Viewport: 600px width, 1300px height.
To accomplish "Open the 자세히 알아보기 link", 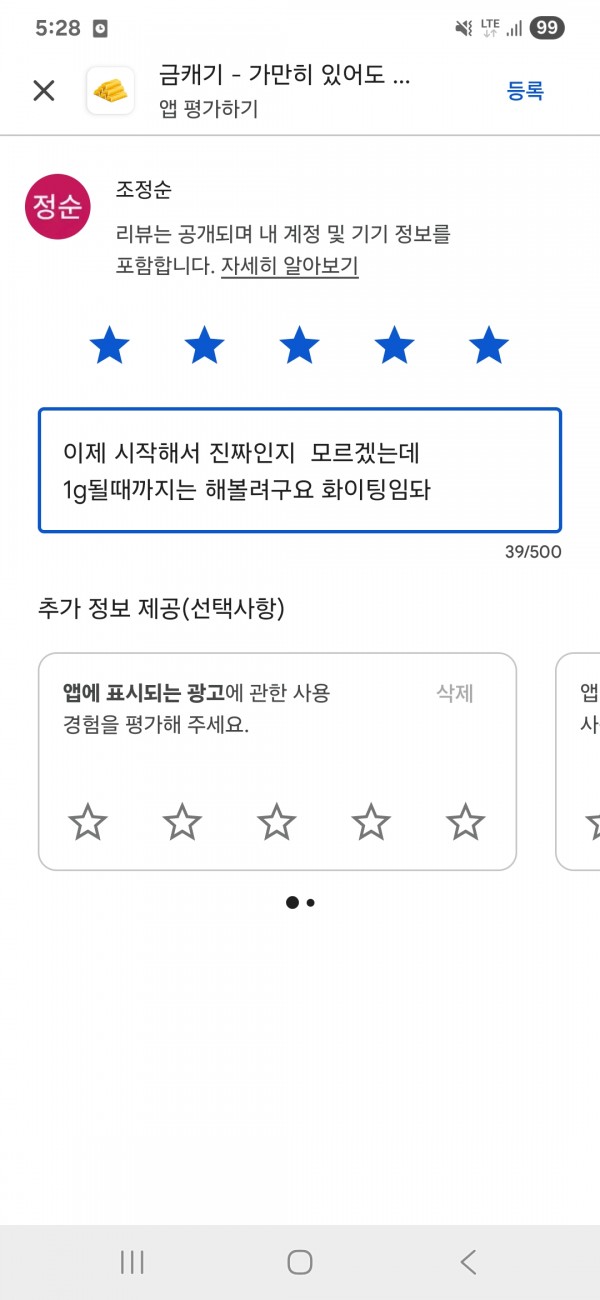I will click(x=290, y=266).
